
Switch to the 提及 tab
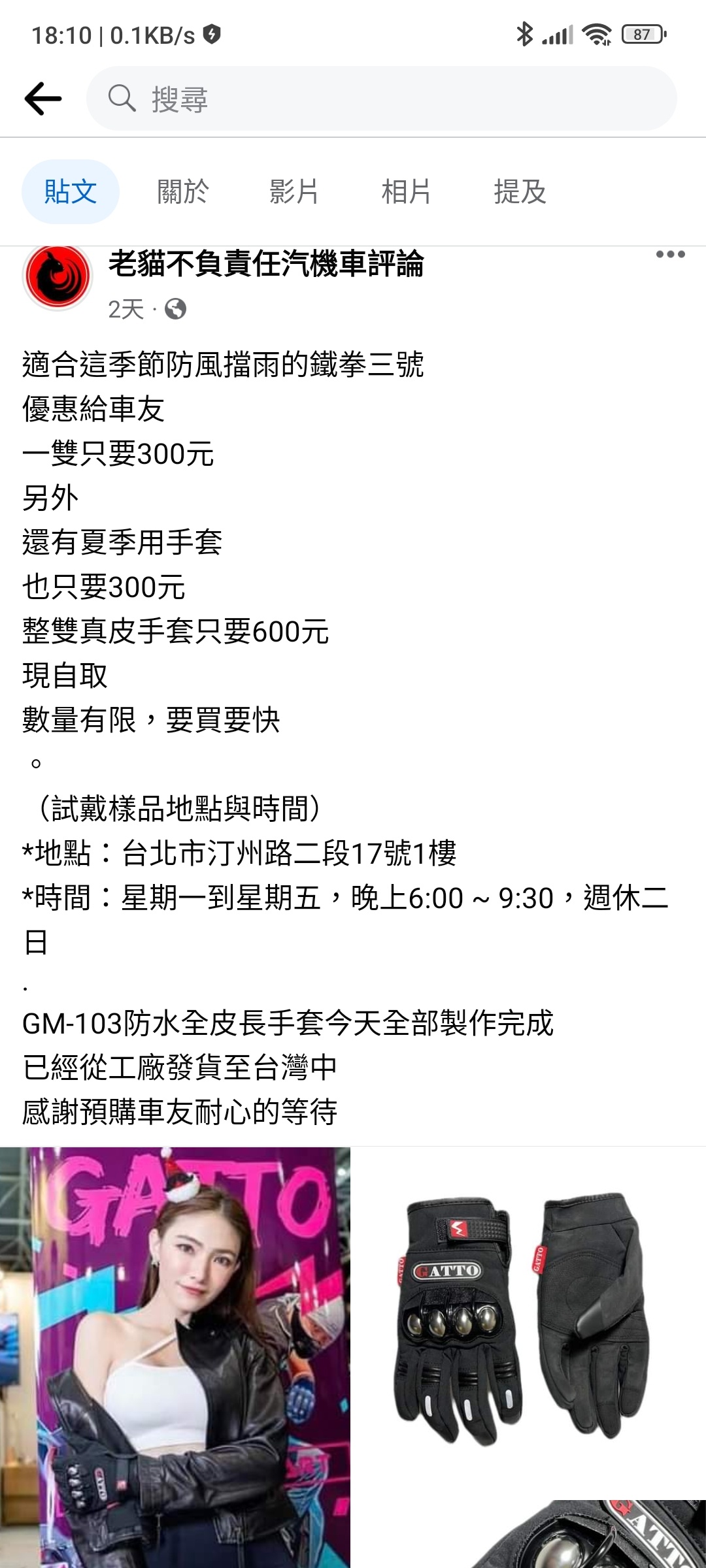[520, 192]
